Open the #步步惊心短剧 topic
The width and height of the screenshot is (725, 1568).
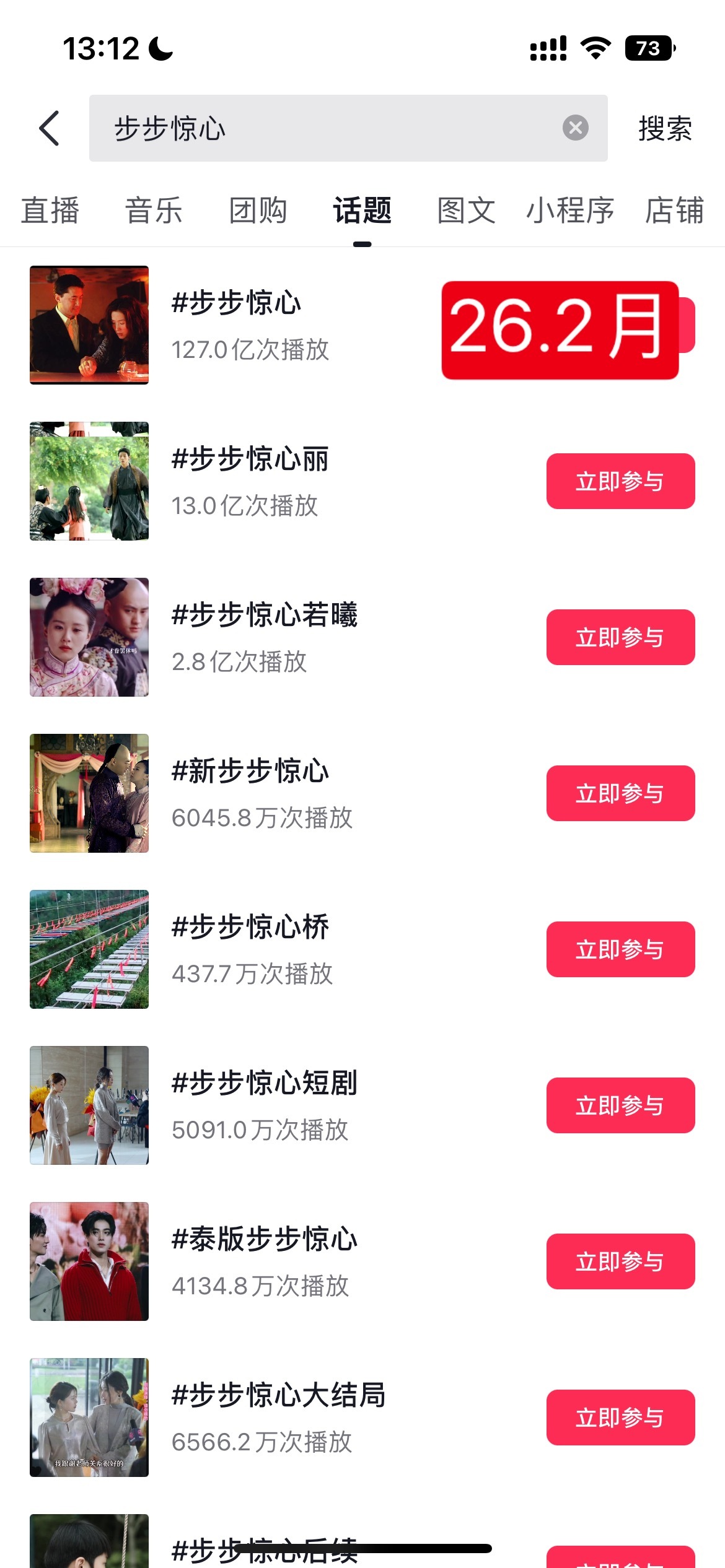point(265,1084)
